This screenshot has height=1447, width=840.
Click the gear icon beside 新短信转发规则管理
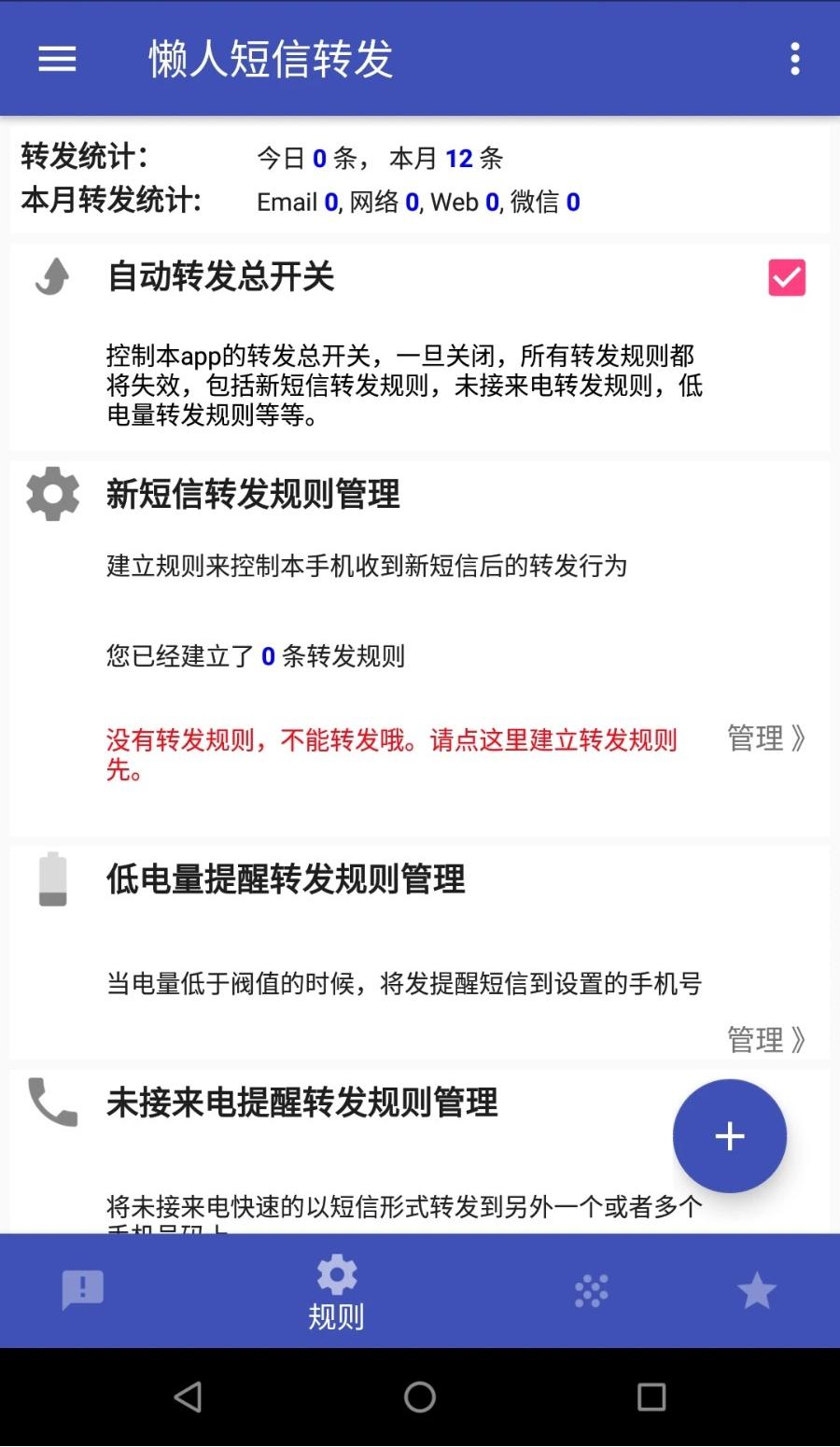[x=51, y=494]
